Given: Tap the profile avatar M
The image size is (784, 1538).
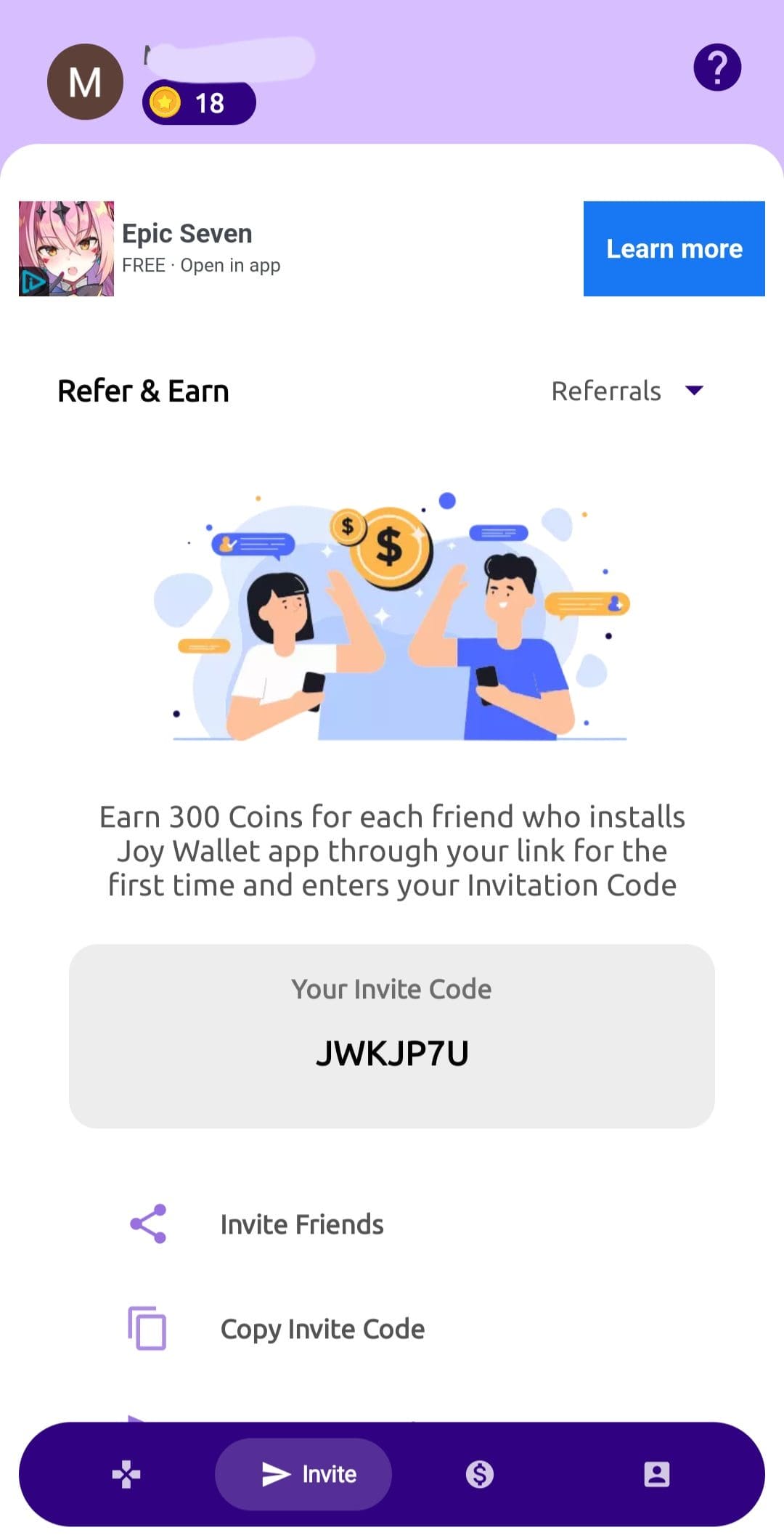Looking at the screenshot, I should pyautogui.click(x=85, y=81).
